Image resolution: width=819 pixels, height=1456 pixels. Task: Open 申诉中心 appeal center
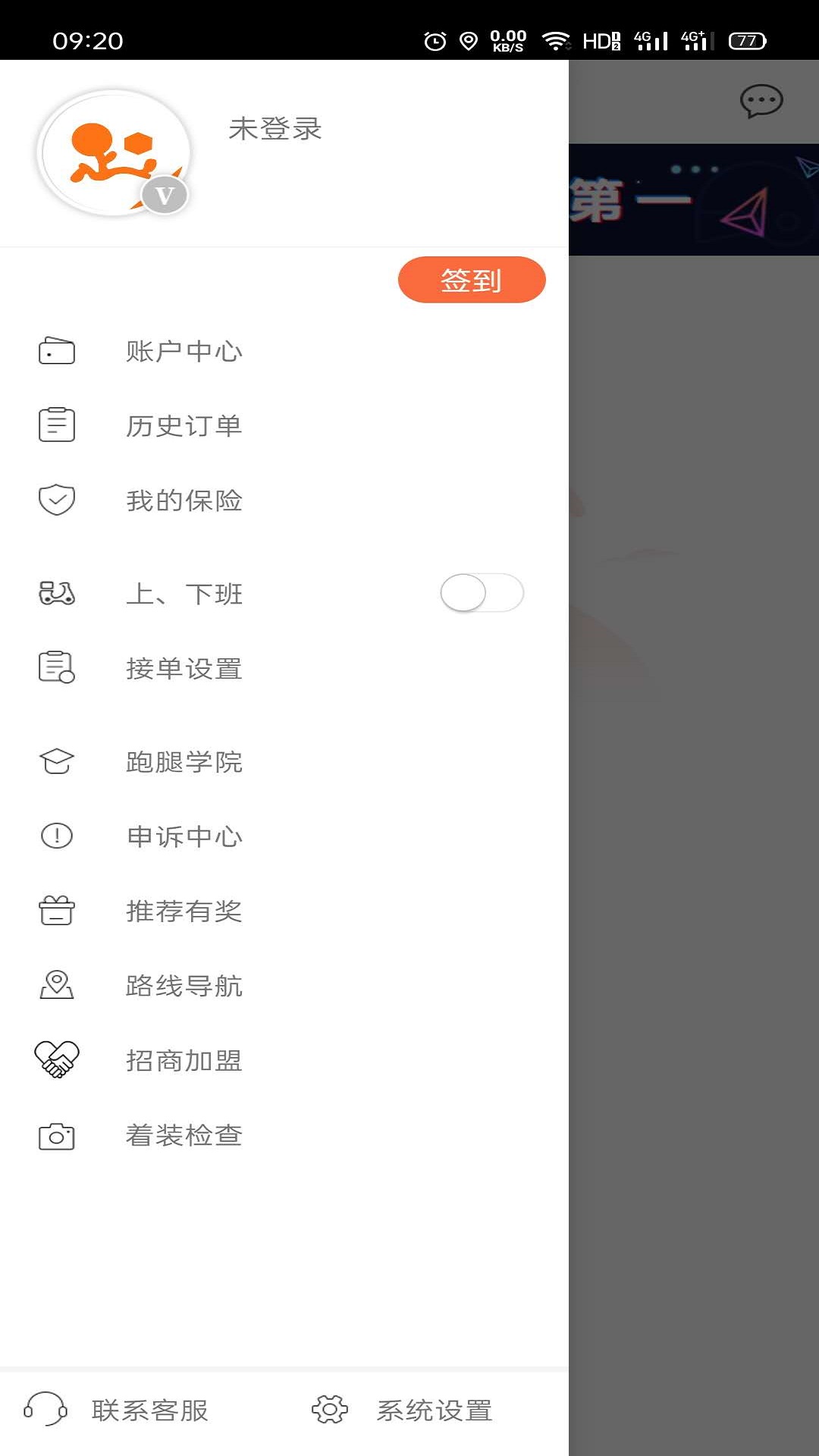(184, 836)
